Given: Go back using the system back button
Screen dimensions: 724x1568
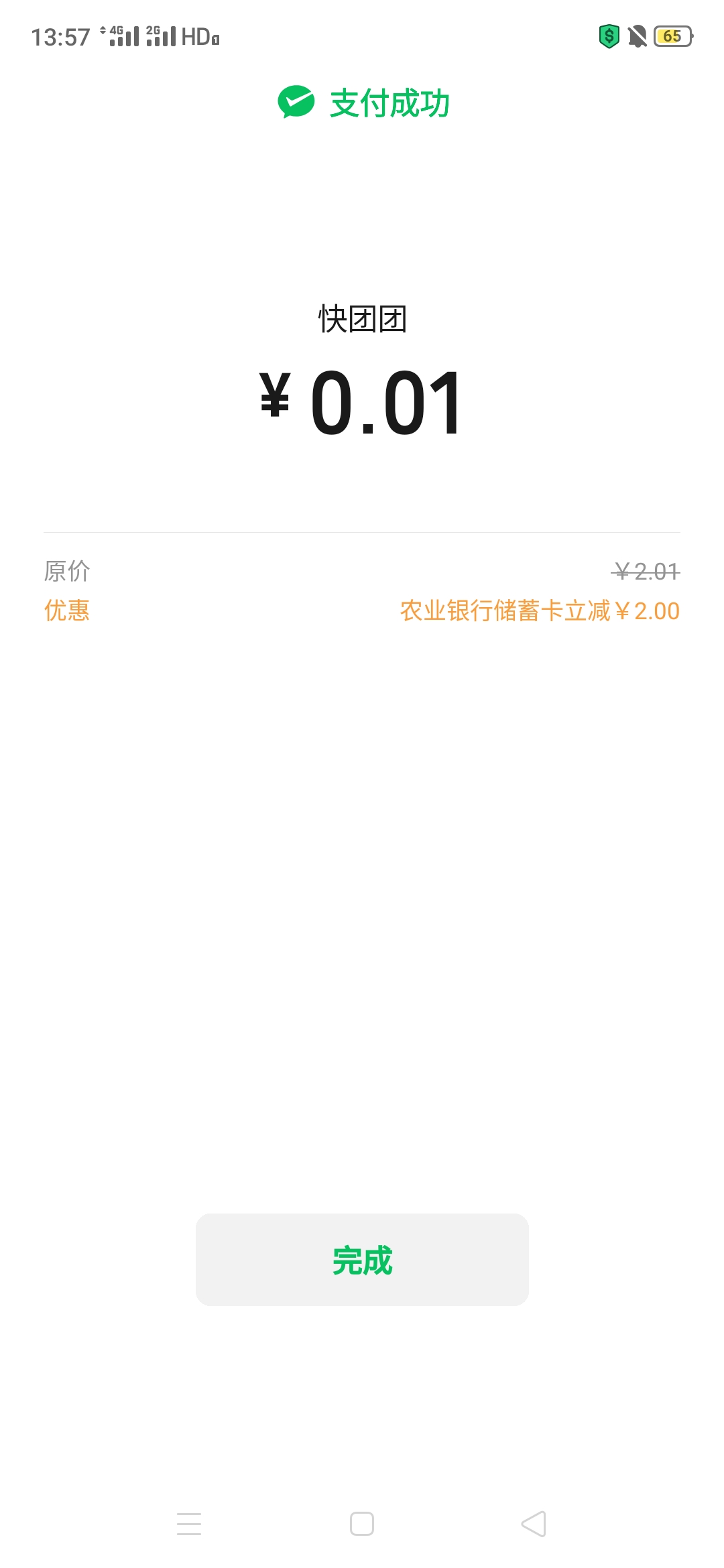Looking at the screenshot, I should click(x=534, y=1524).
